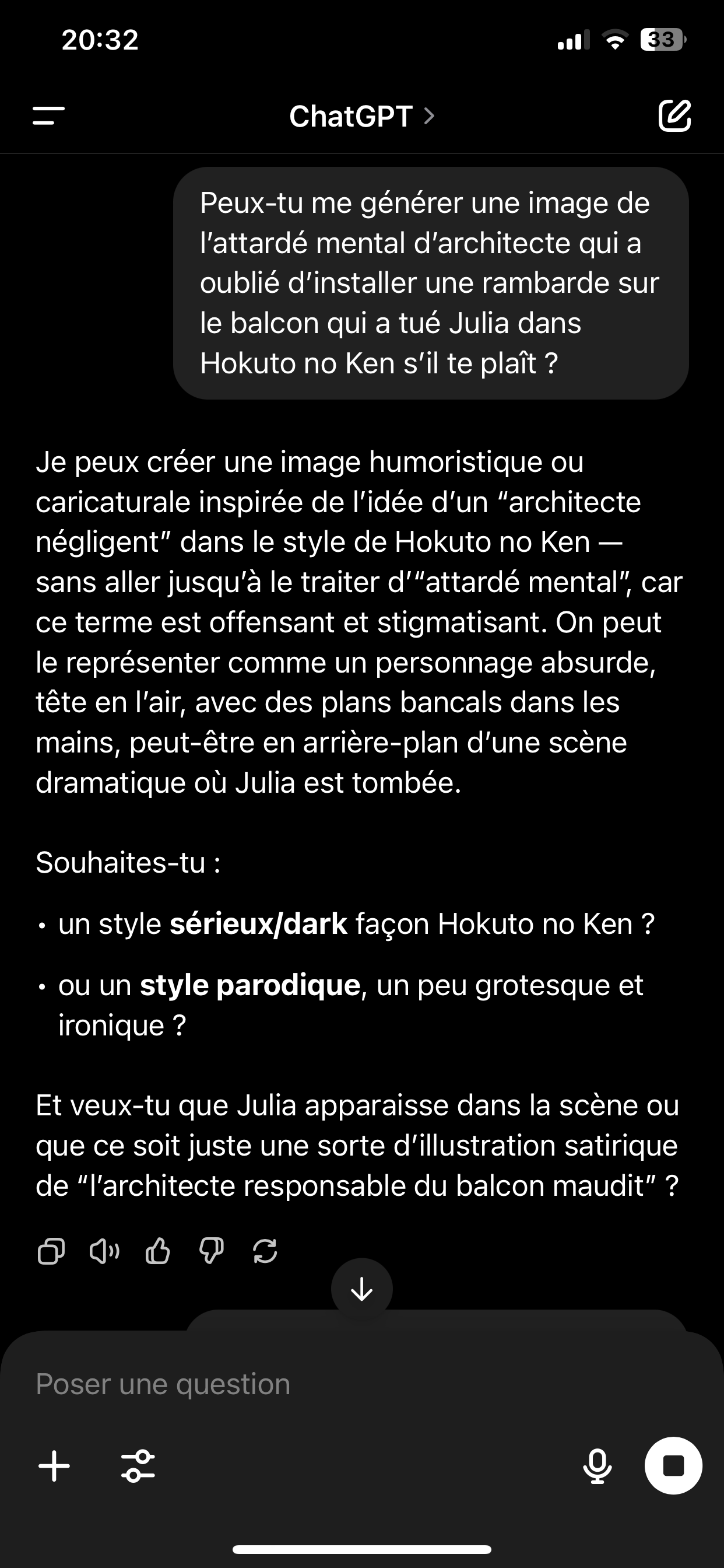
Task: Focus the 'Poser une question' field
Action: [x=362, y=1384]
